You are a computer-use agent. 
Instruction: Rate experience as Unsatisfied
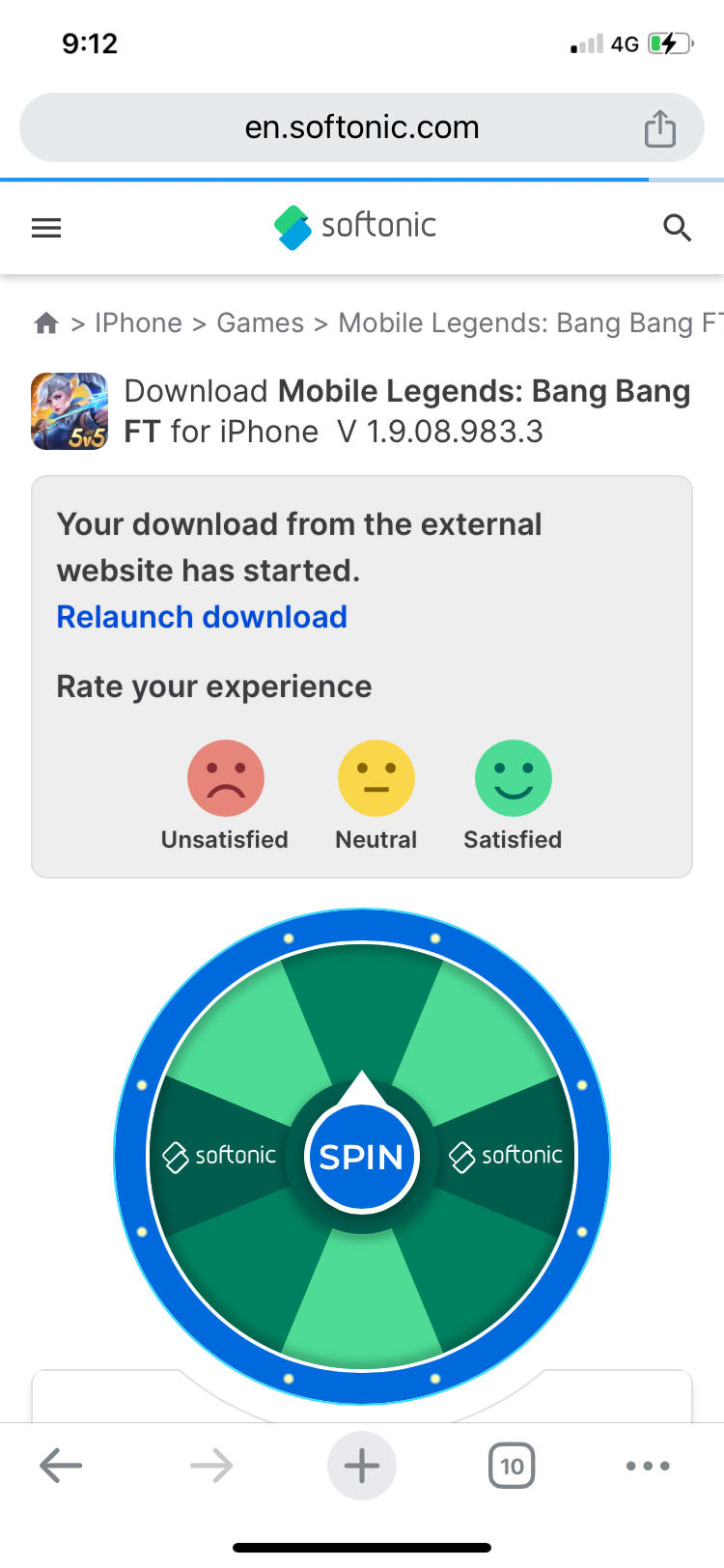point(225,778)
